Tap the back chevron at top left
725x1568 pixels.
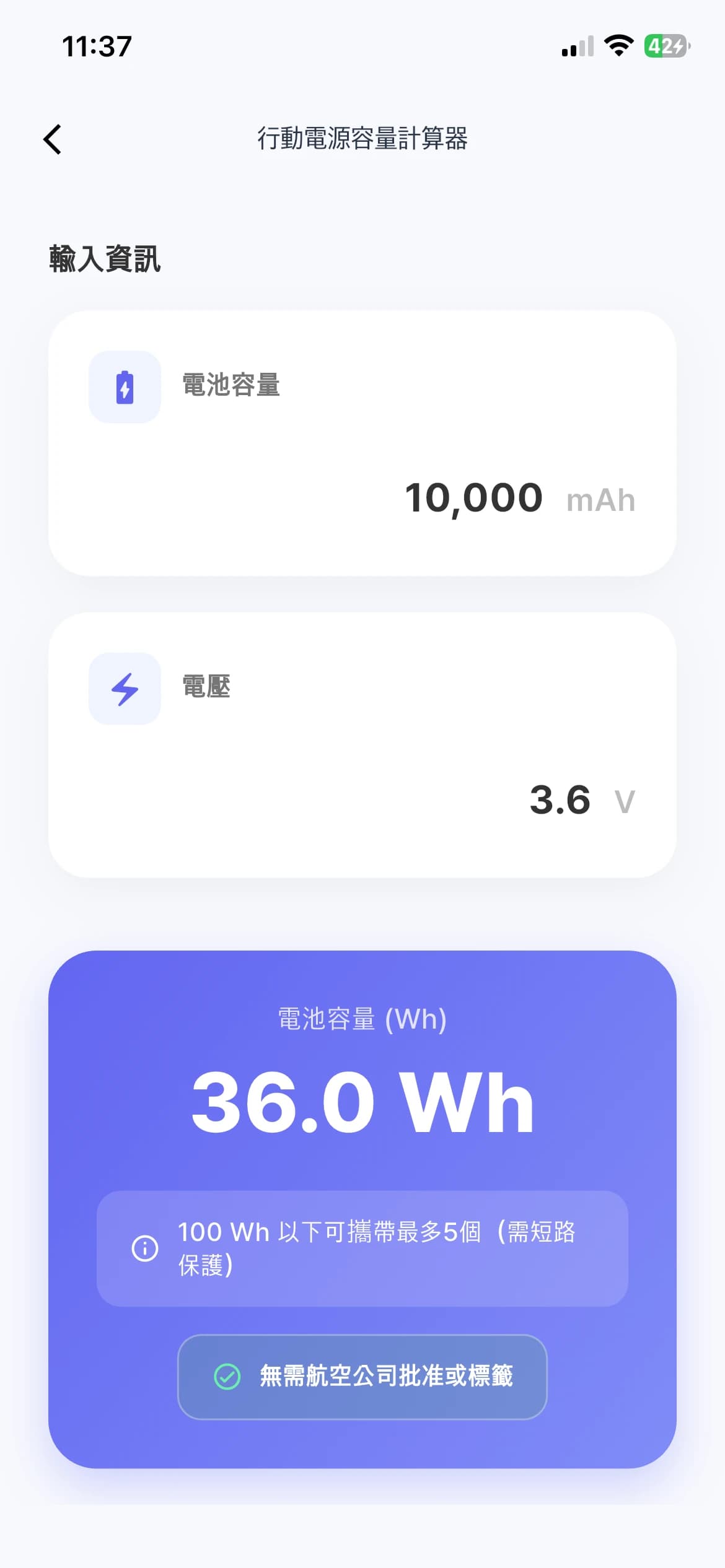click(53, 139)
